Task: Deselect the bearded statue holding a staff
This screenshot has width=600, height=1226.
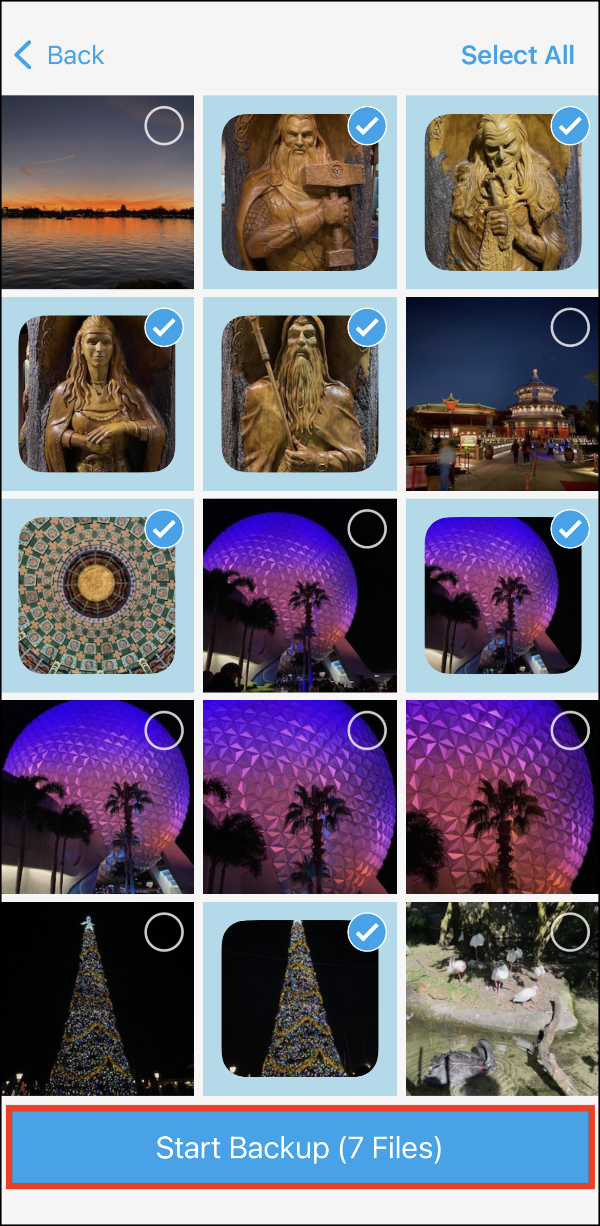Action: coord(299,394)
